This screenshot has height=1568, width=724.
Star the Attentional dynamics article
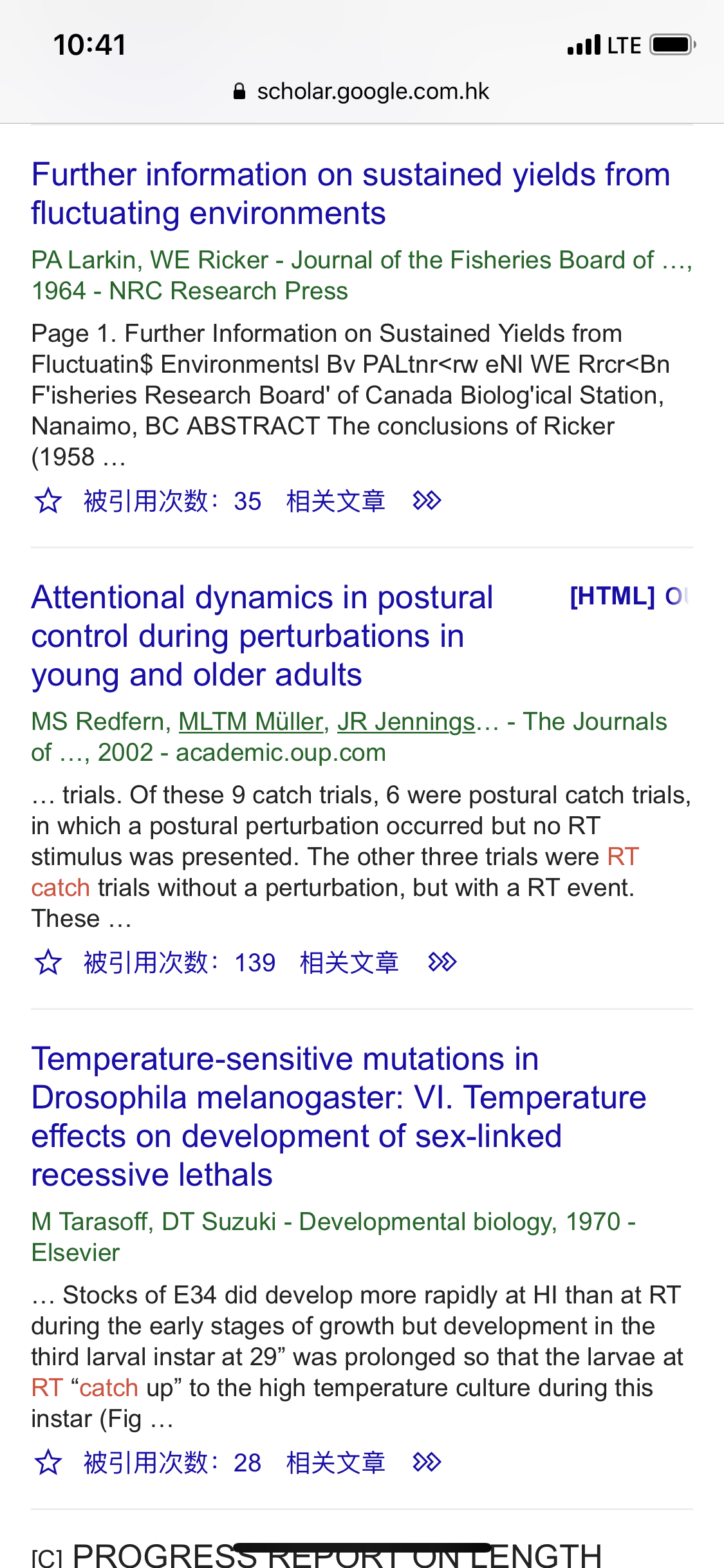[48, 962]
